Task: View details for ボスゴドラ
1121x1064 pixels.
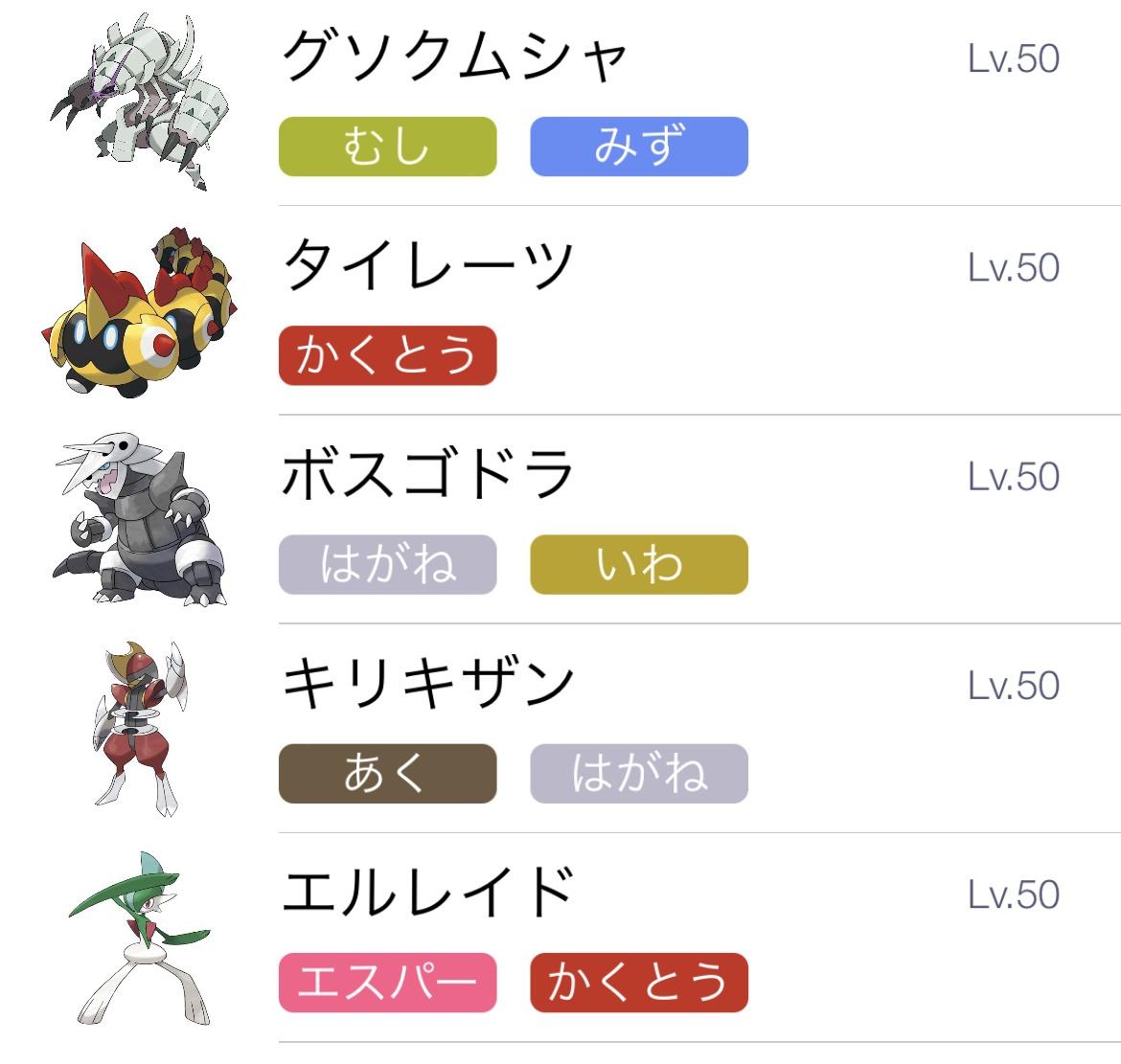Action: tap(427, 475)
